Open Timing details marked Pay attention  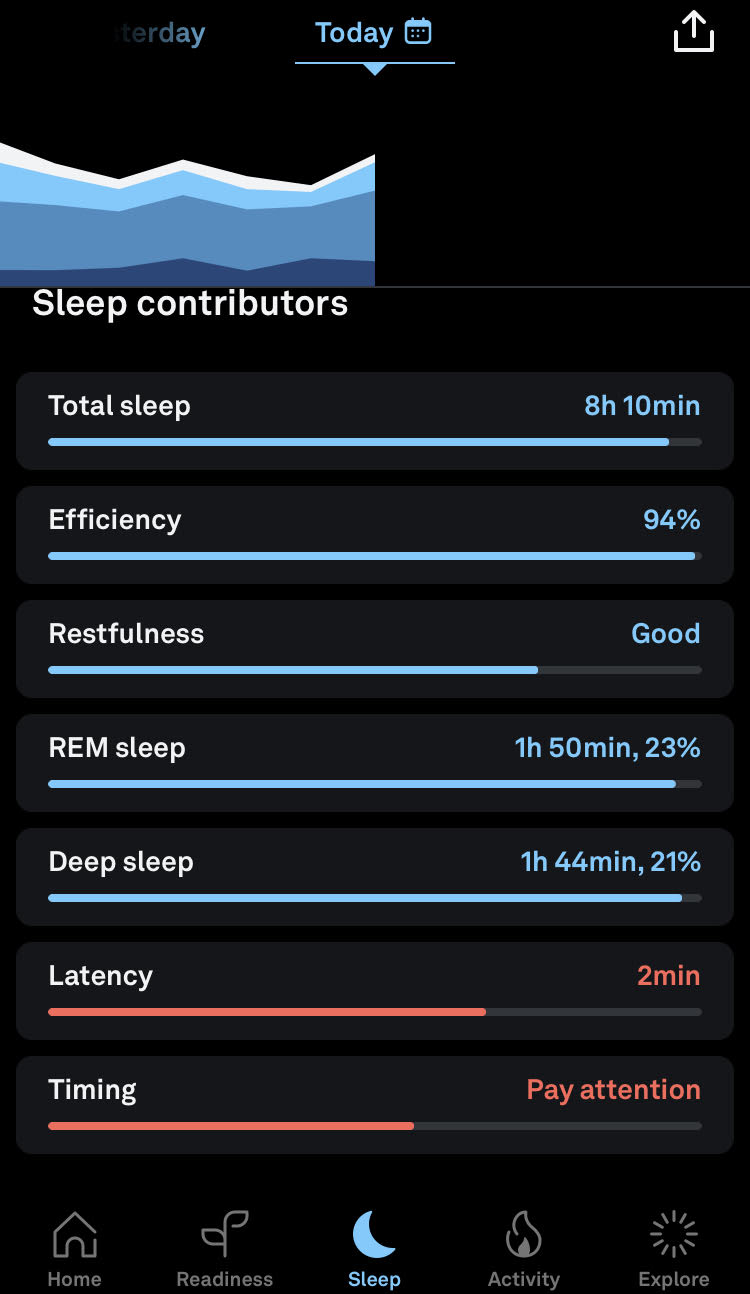pos(375,1105)
